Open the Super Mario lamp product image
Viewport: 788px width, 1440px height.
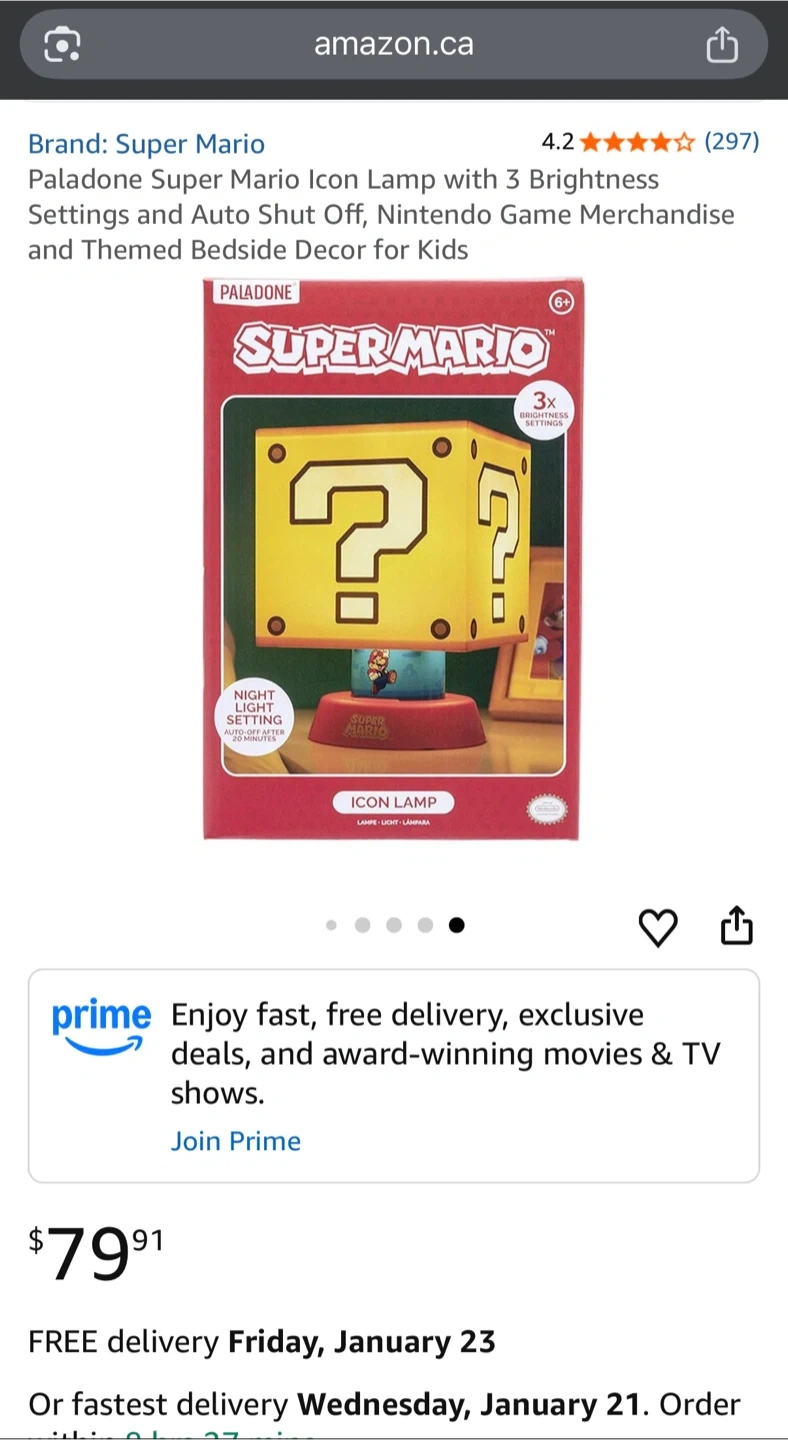click(392, 559)
